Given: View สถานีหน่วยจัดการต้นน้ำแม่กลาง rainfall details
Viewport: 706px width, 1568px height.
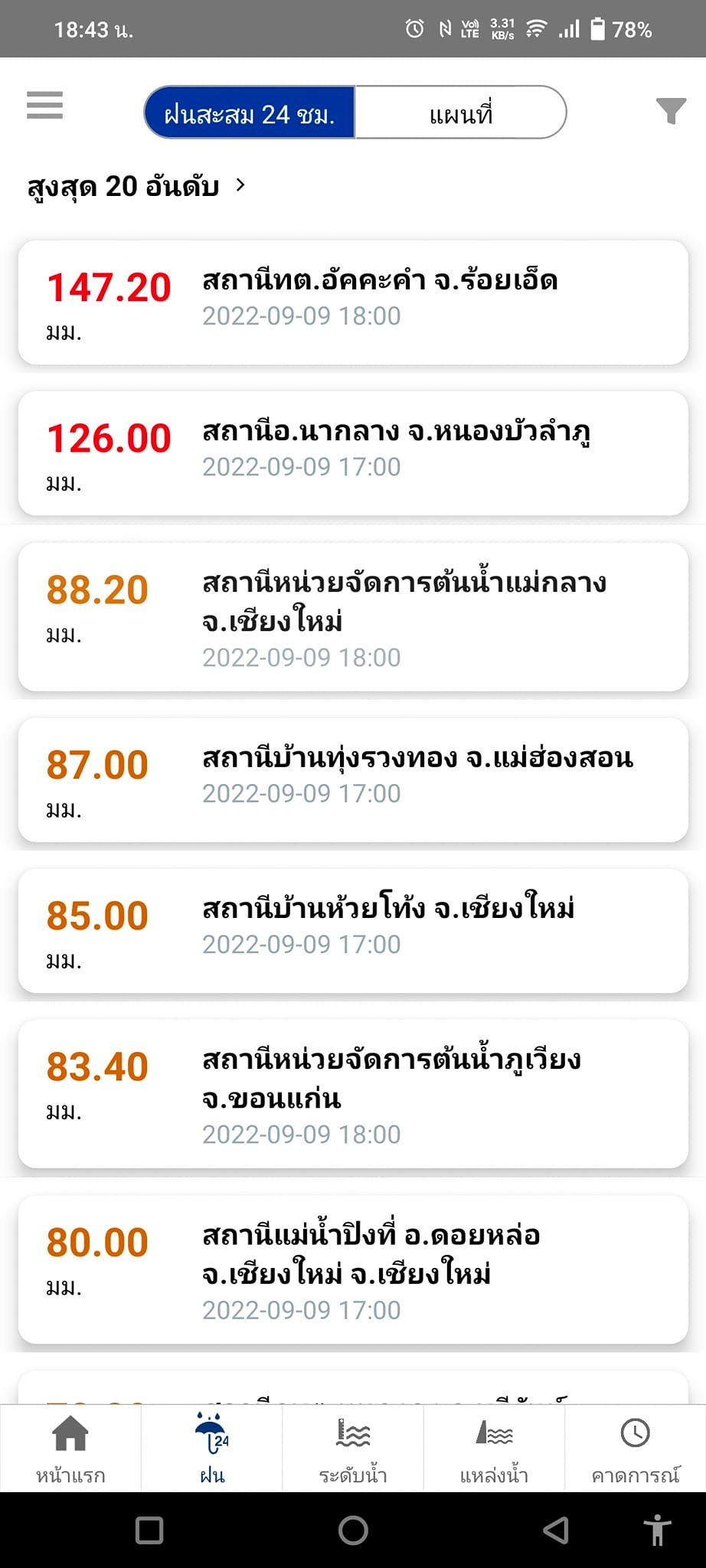Looking at the screenshot, I should pos(353,617).
